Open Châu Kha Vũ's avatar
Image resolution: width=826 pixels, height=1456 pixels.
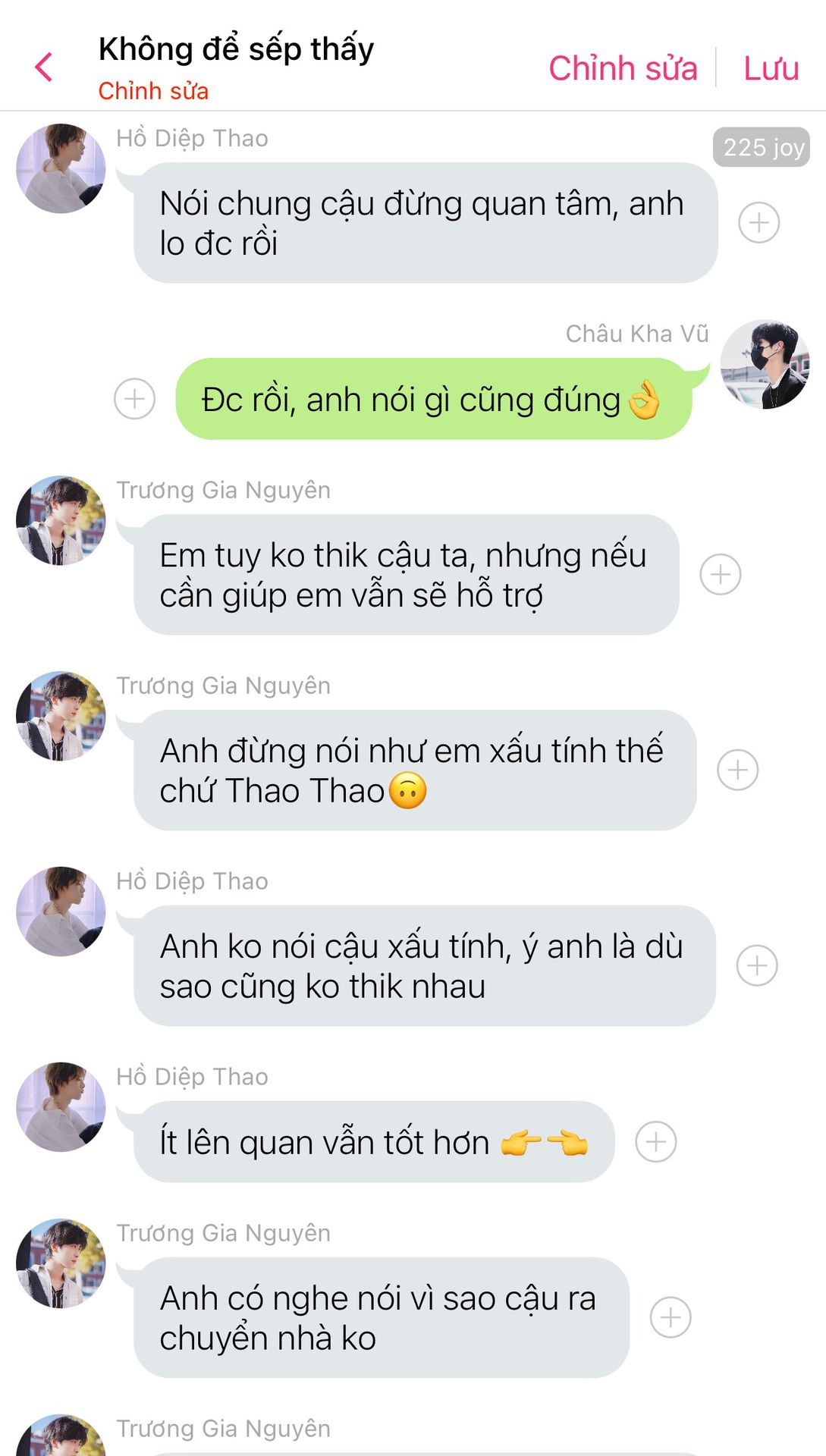coord(765,365)
